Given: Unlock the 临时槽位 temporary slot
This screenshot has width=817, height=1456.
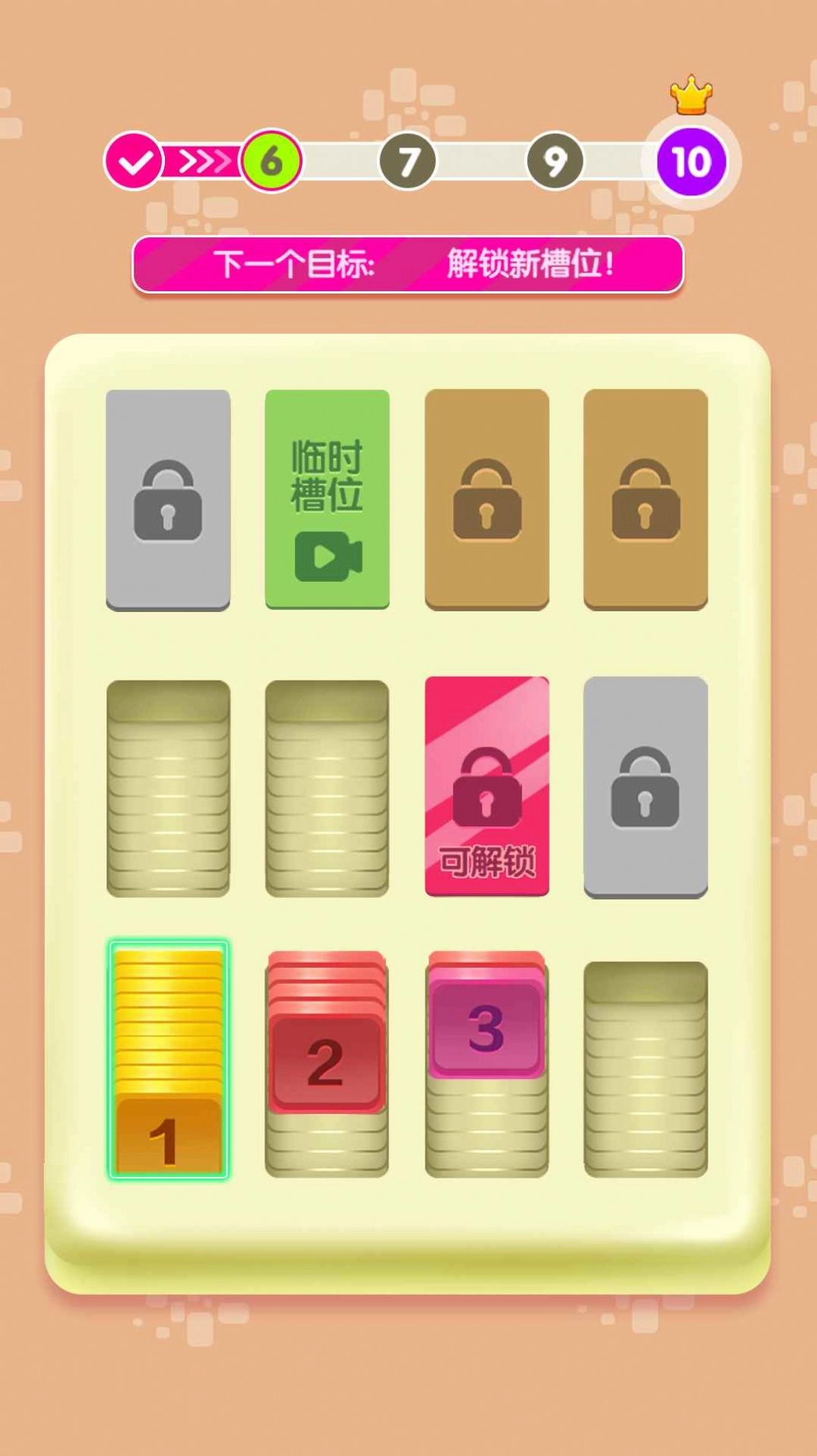Looking at the screenshot, I should click(327, 498).
